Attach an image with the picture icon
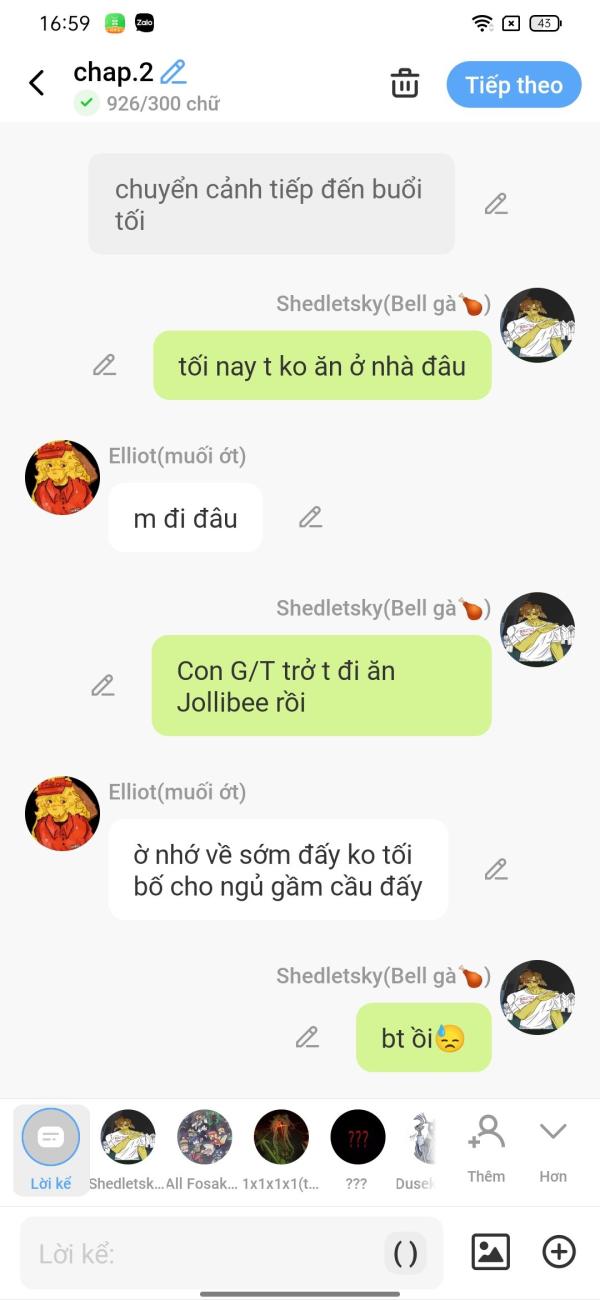 [490, 1252]
